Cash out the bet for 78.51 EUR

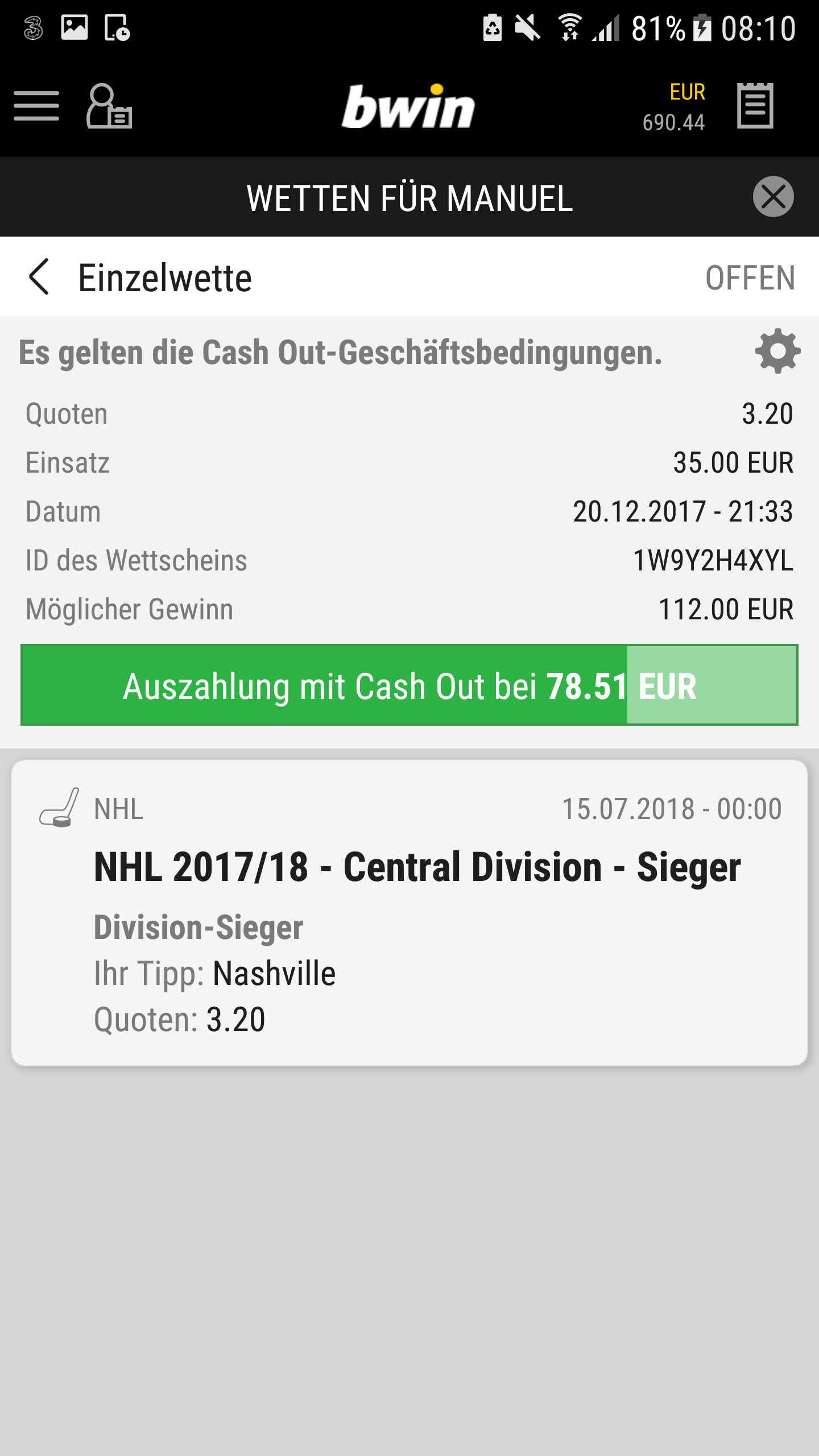point(409,685)
